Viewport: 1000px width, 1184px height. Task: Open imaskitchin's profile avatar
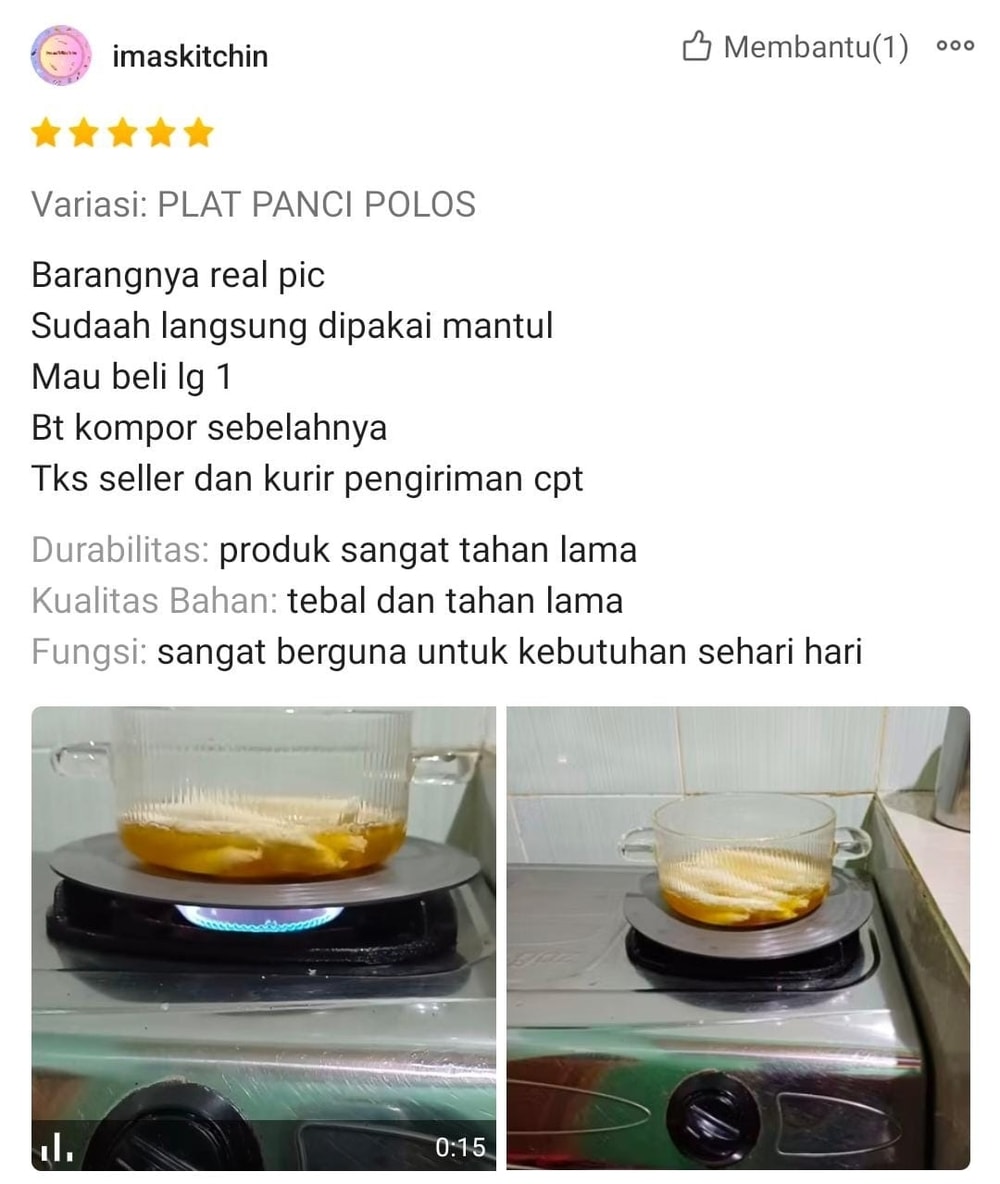pos(61,56)
